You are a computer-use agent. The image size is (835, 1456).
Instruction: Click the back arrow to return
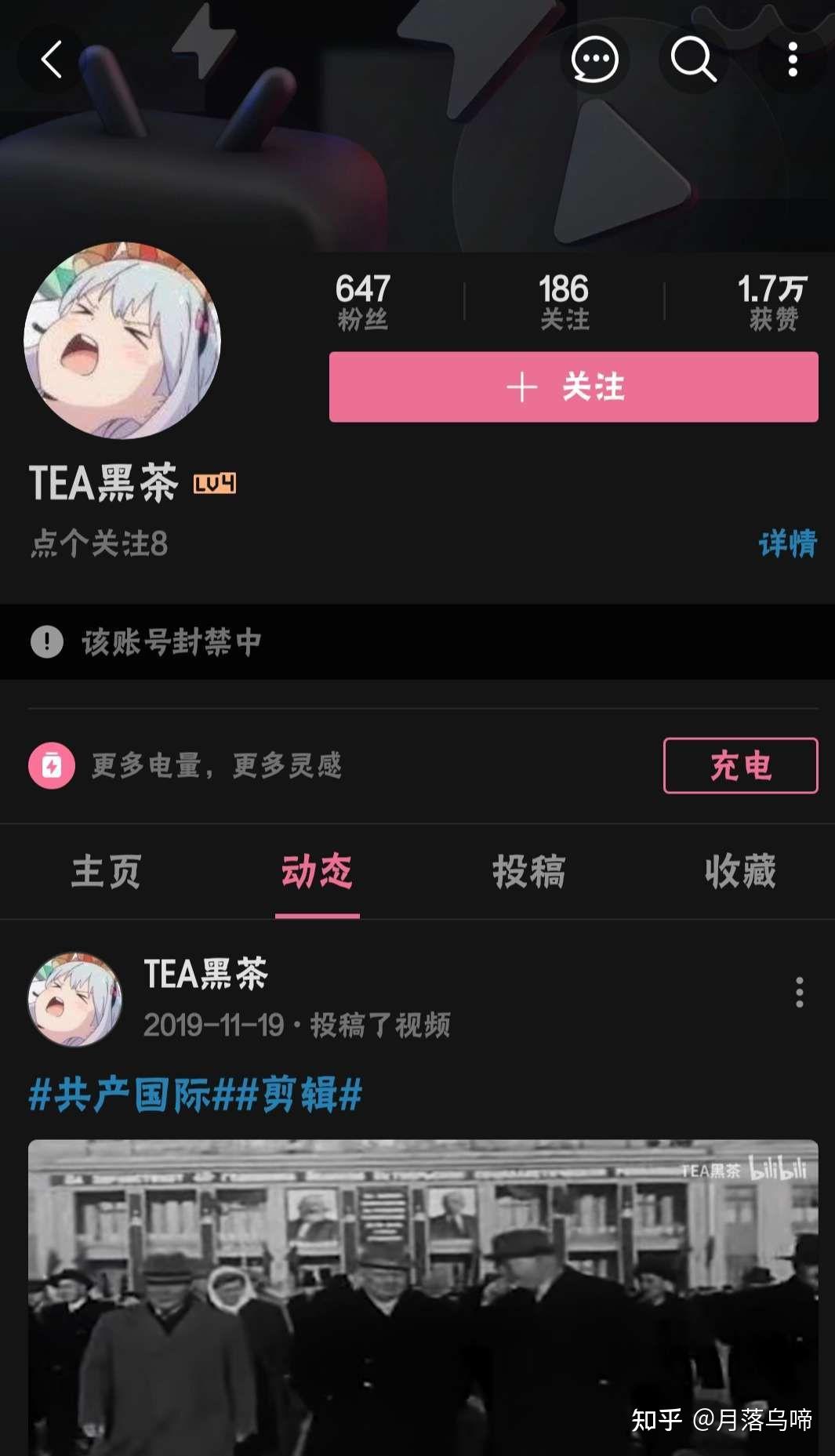pyautogui.click(x=49, y=61)
